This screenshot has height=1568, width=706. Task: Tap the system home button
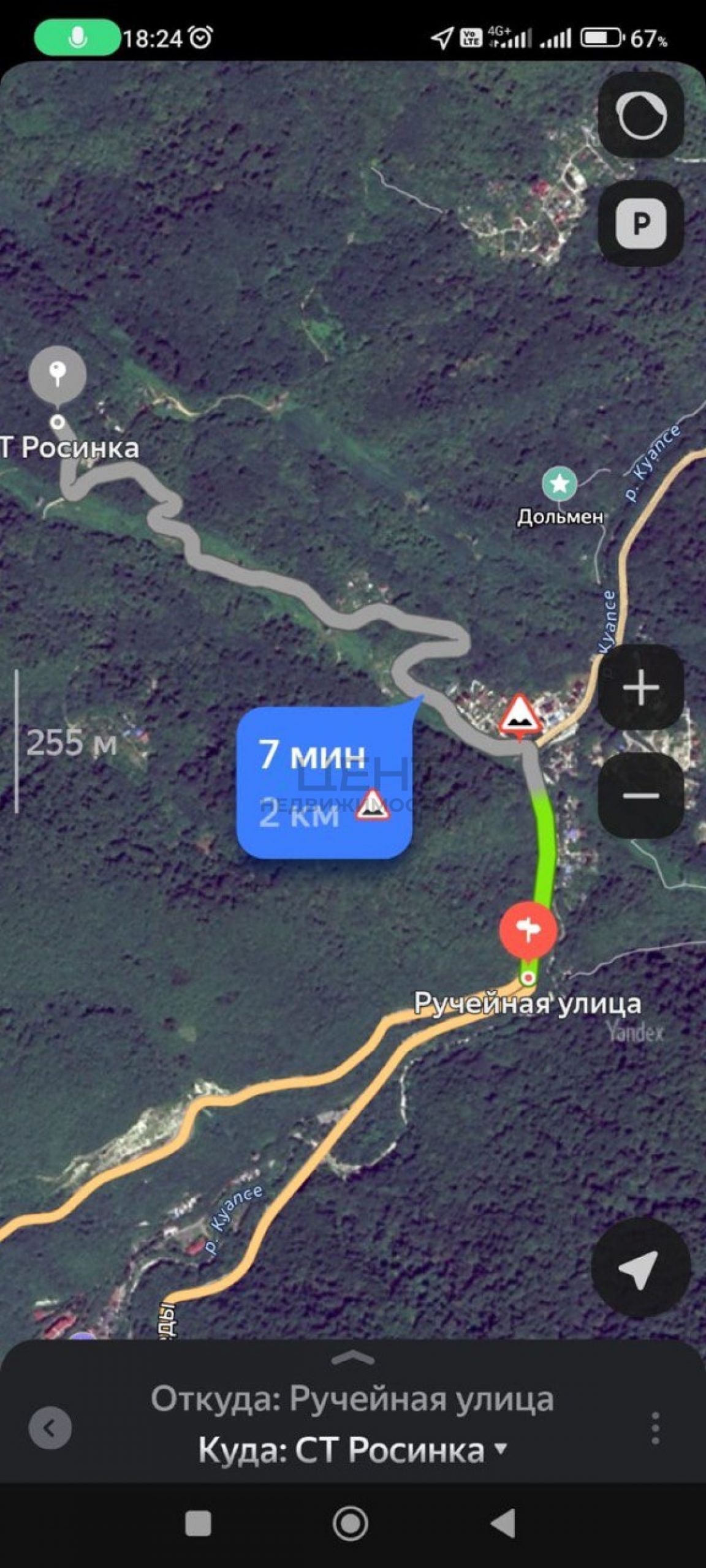[x=351, y=1523]
